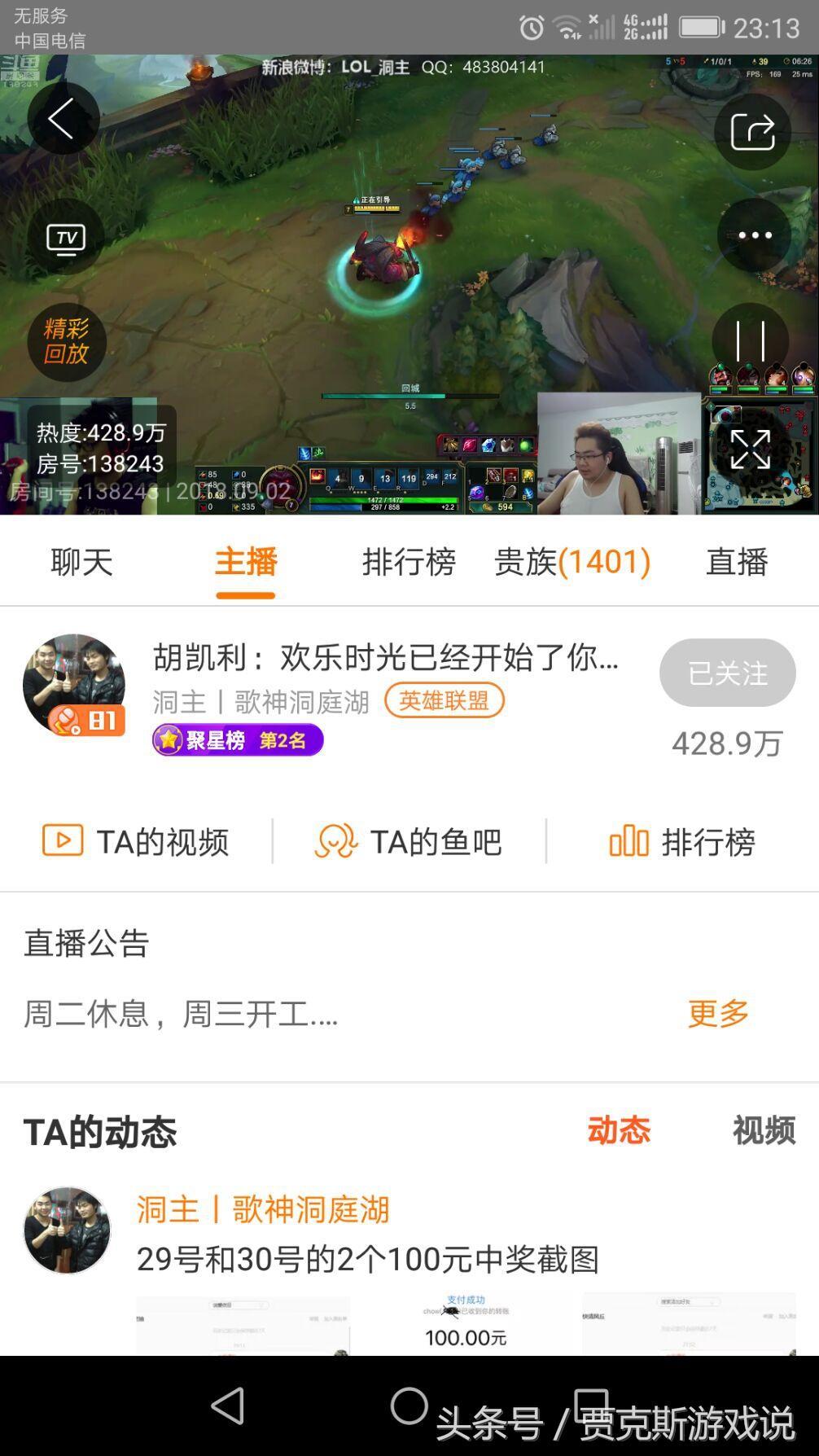Tap the system back button
Screen dimensions: 819x1456
tap(228, 1406)
